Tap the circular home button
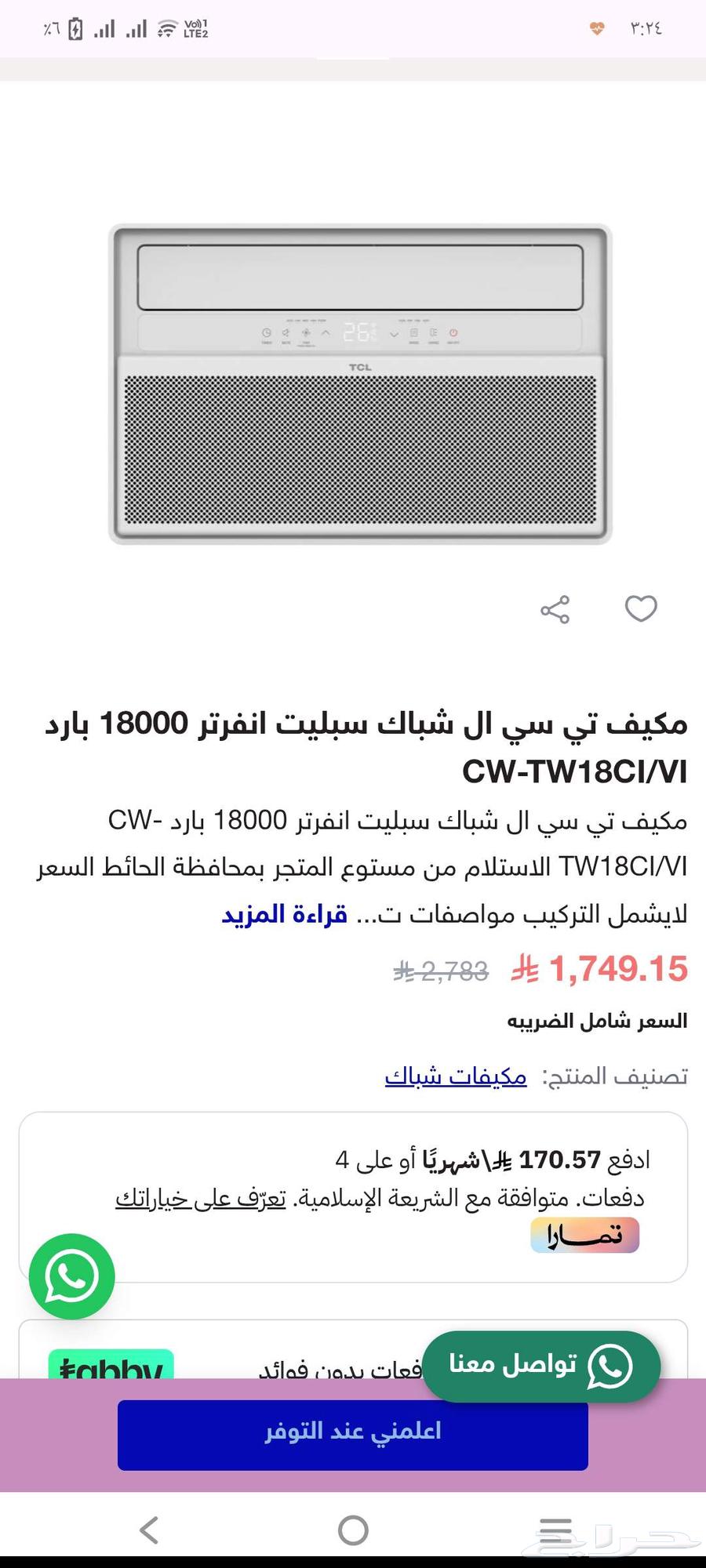 tap(353, 1529)
